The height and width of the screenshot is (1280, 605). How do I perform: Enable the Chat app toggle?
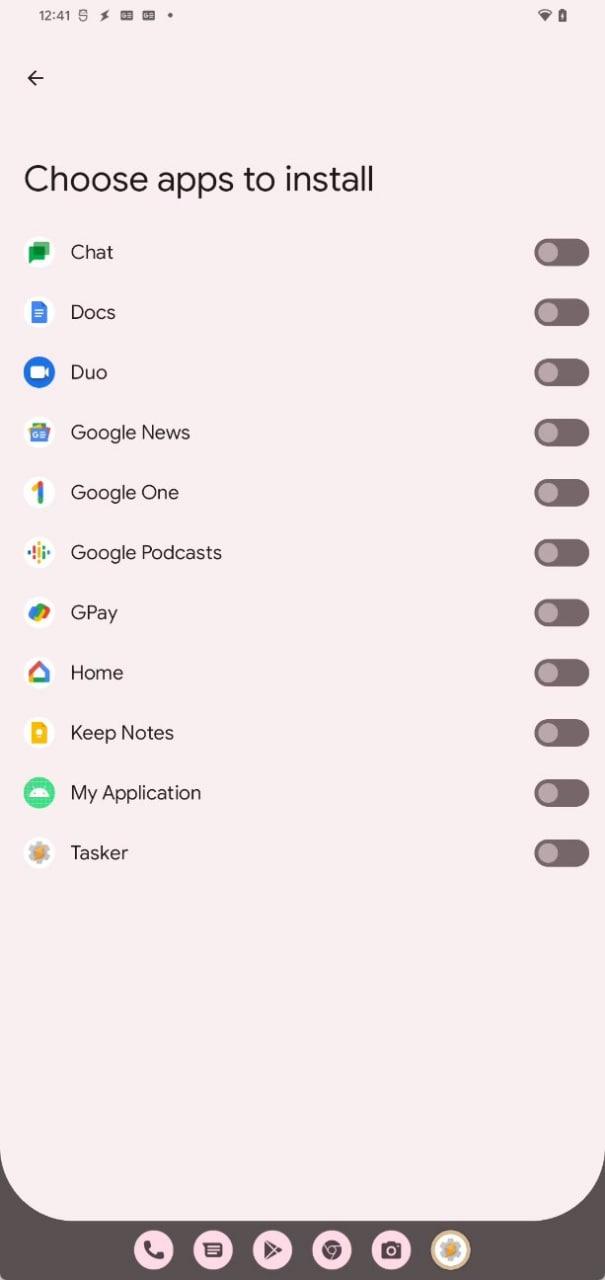coord(561,253)
